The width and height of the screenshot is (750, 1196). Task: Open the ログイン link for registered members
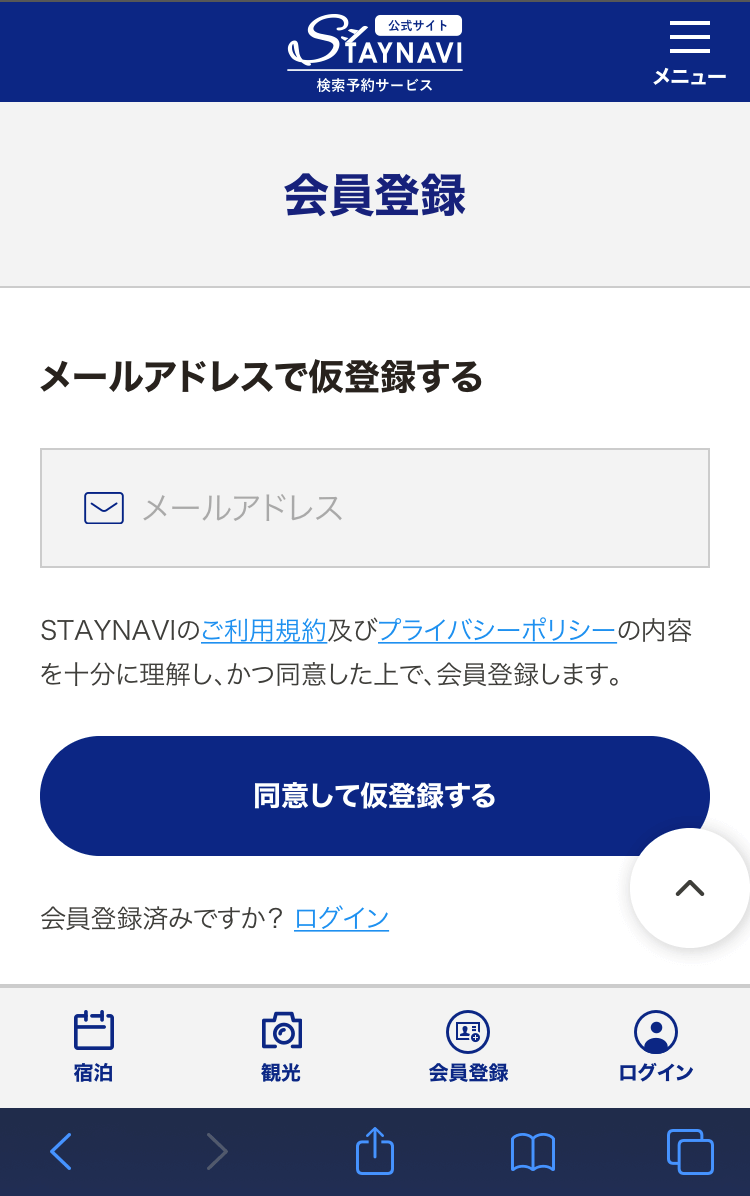click(341, 918)
